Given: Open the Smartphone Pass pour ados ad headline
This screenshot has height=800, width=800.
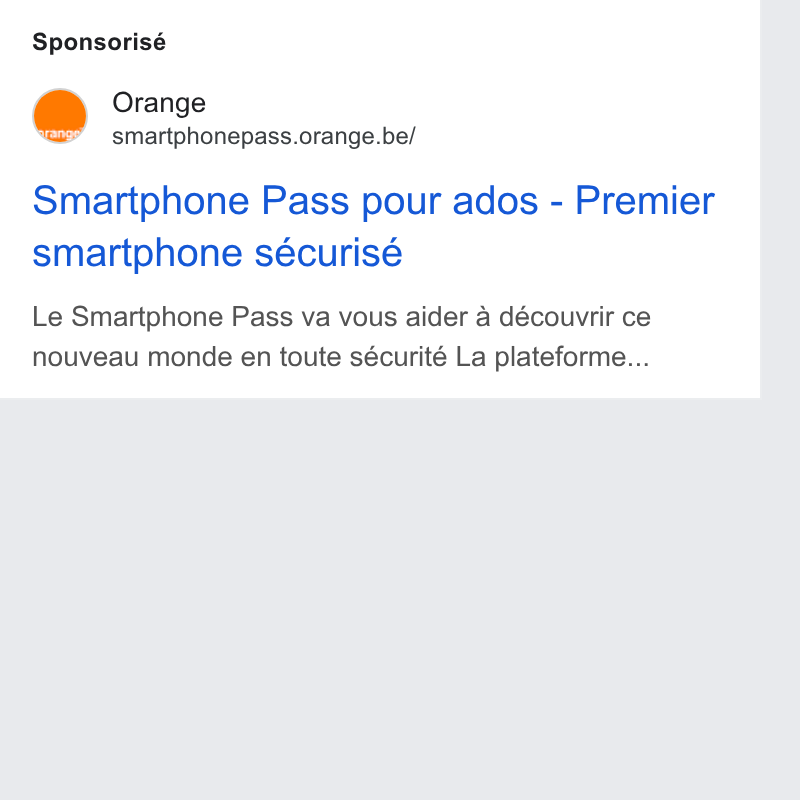Looking at the screenshot, I should coord(373,226).
